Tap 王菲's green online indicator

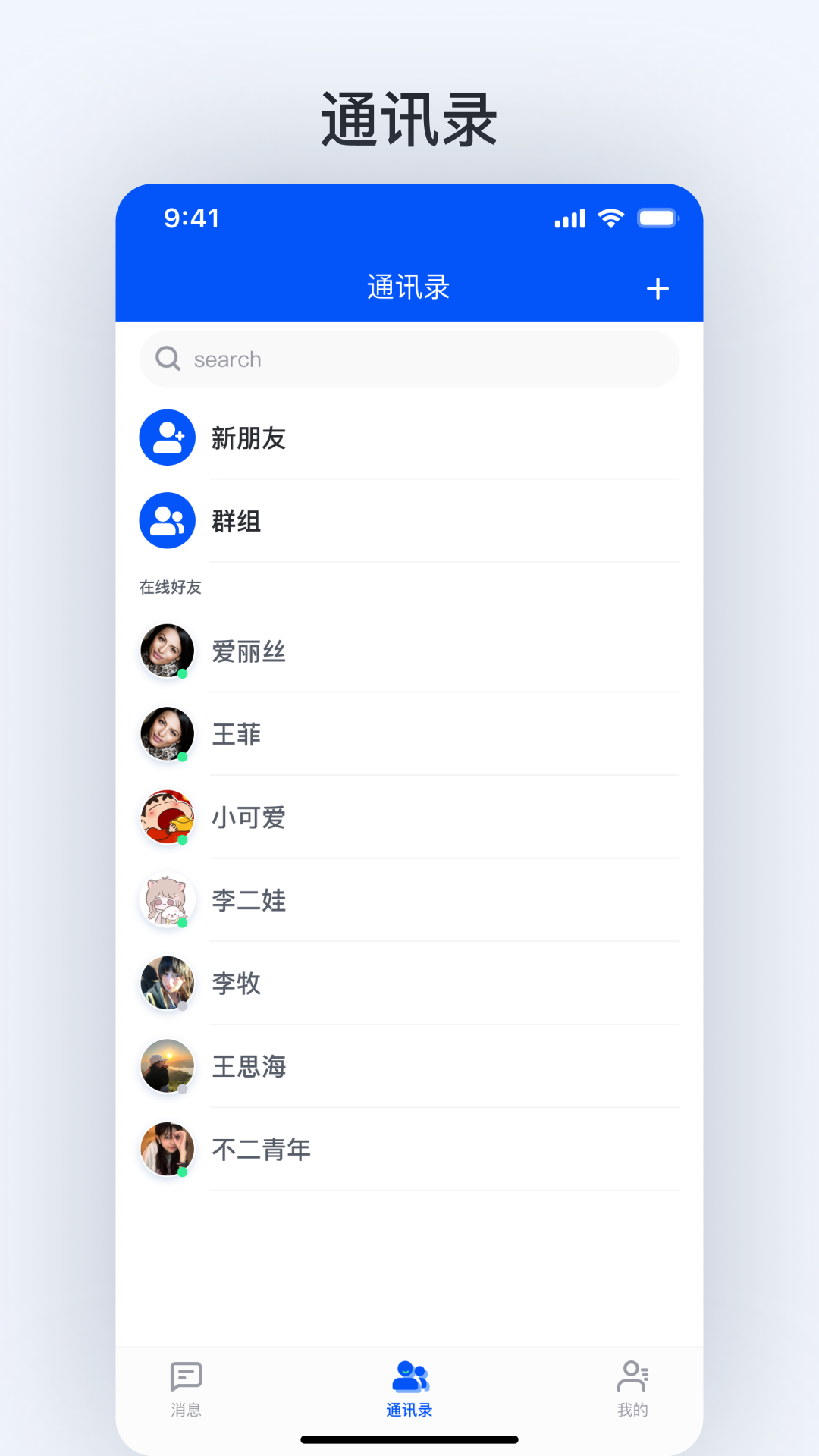(184, 757)
